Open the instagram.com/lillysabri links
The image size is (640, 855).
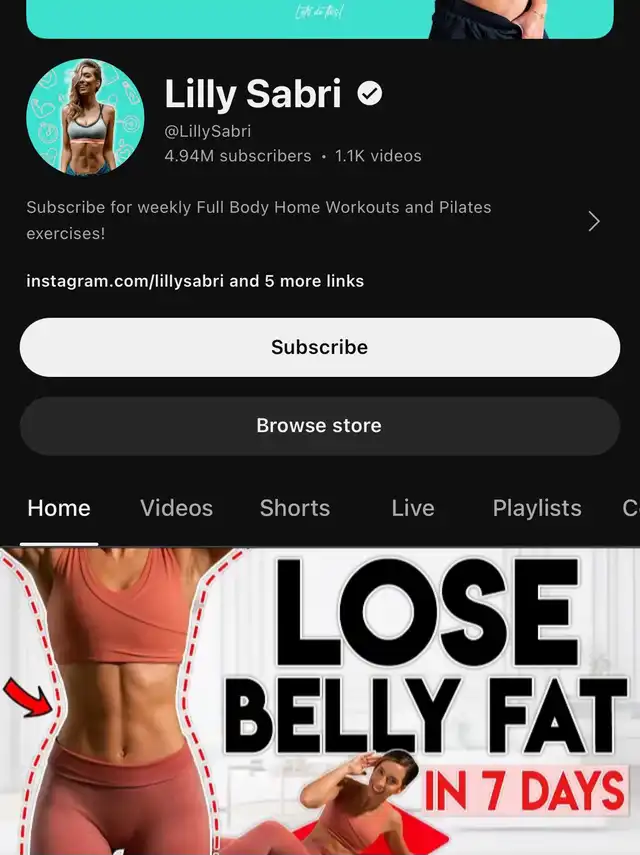[x=195, y=281]
